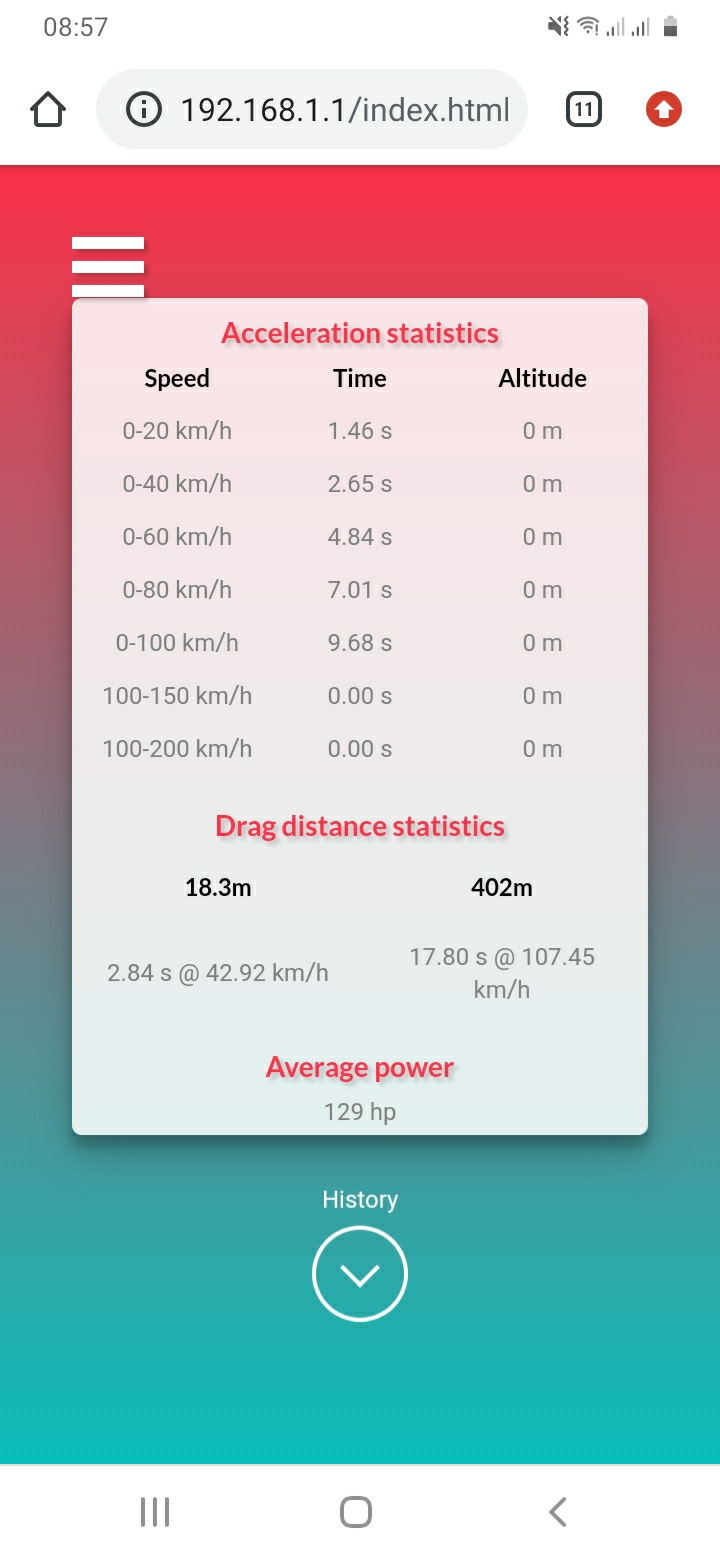
Task: Expand the History section
Action: (360, 1273)
